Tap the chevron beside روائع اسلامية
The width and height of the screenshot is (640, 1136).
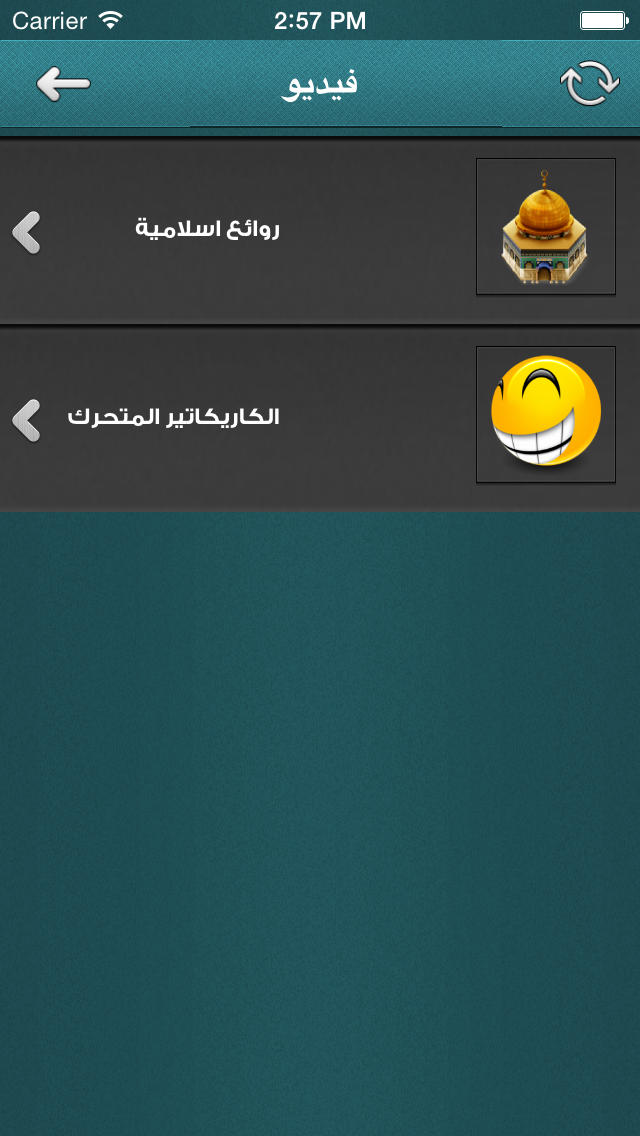pyautogui.click(x=26, y=233)
